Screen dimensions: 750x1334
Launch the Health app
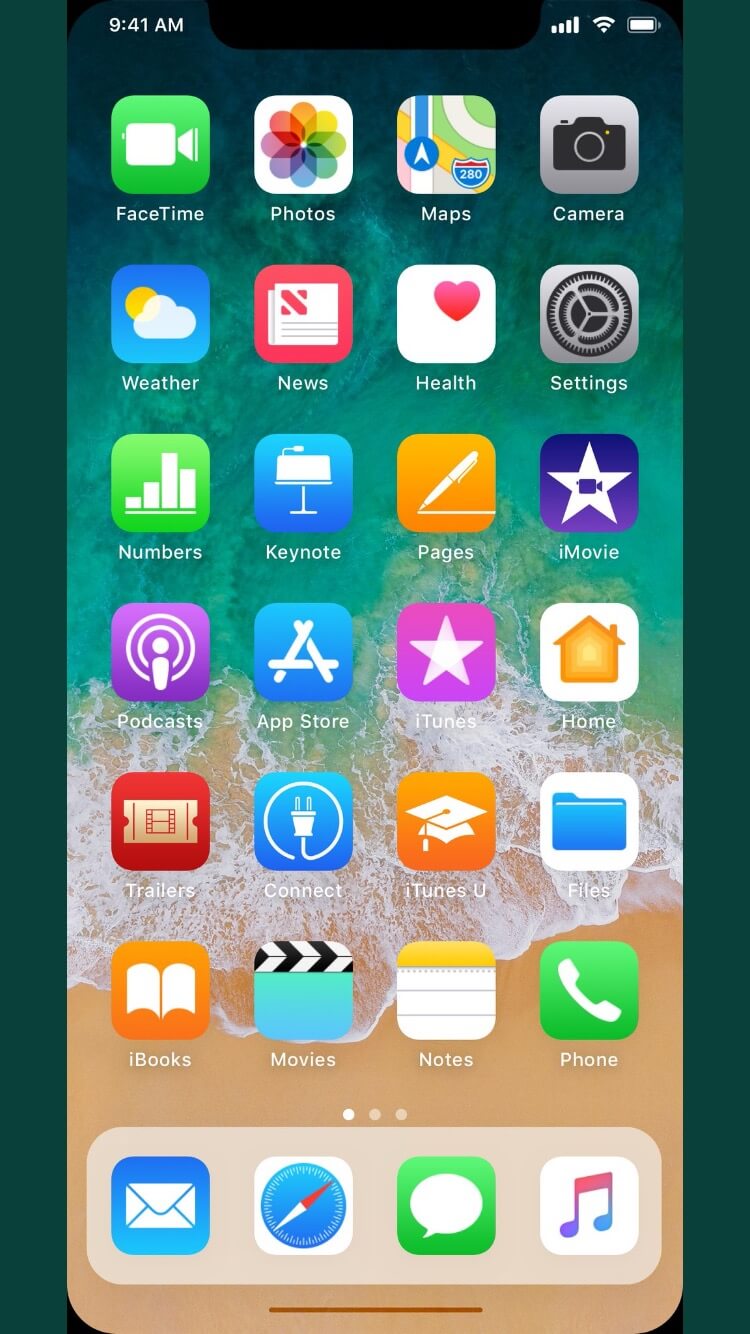[x=446, y=313]
